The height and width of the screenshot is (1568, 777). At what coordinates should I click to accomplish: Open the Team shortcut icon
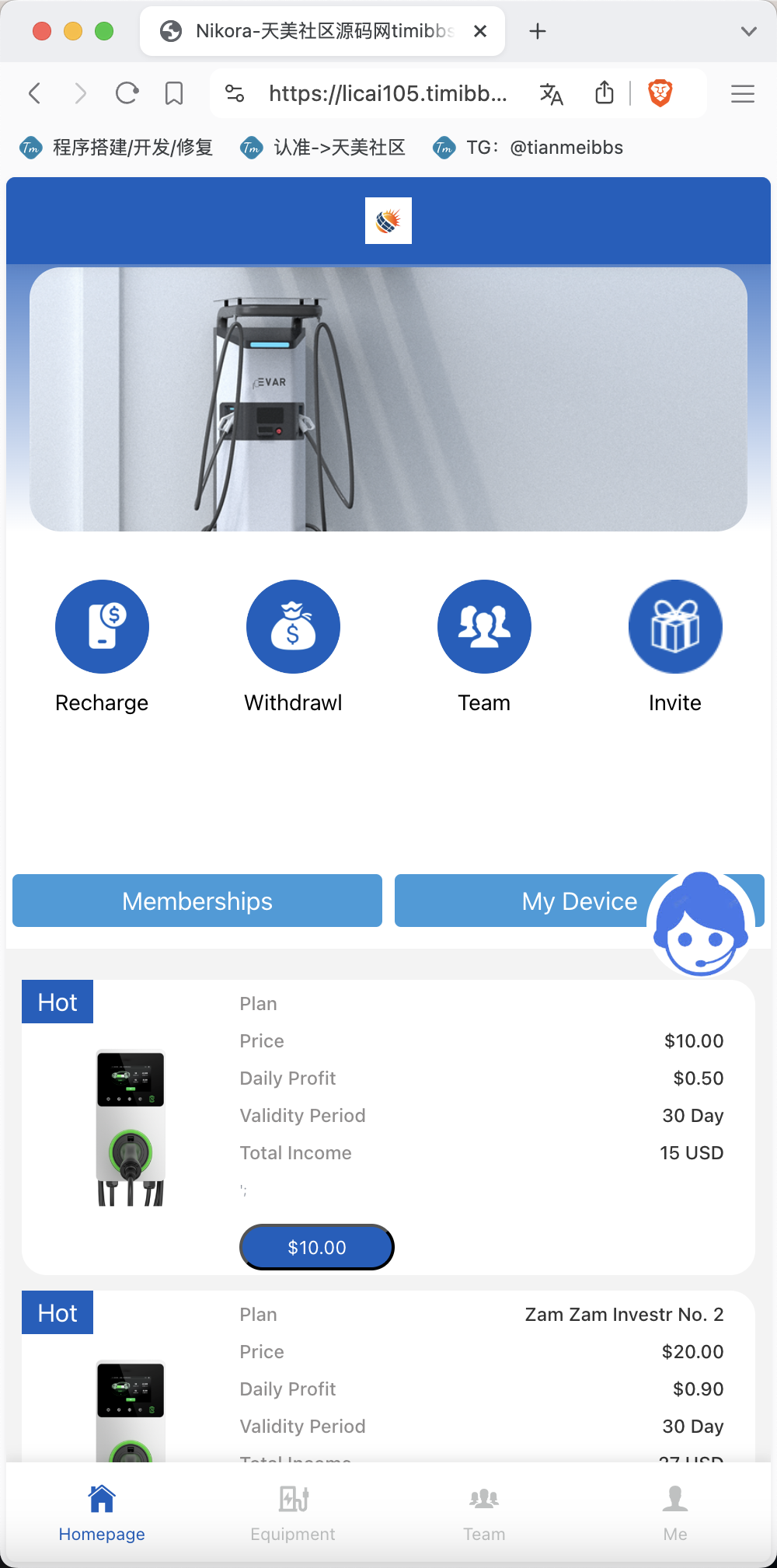click(x=484, y=626)
